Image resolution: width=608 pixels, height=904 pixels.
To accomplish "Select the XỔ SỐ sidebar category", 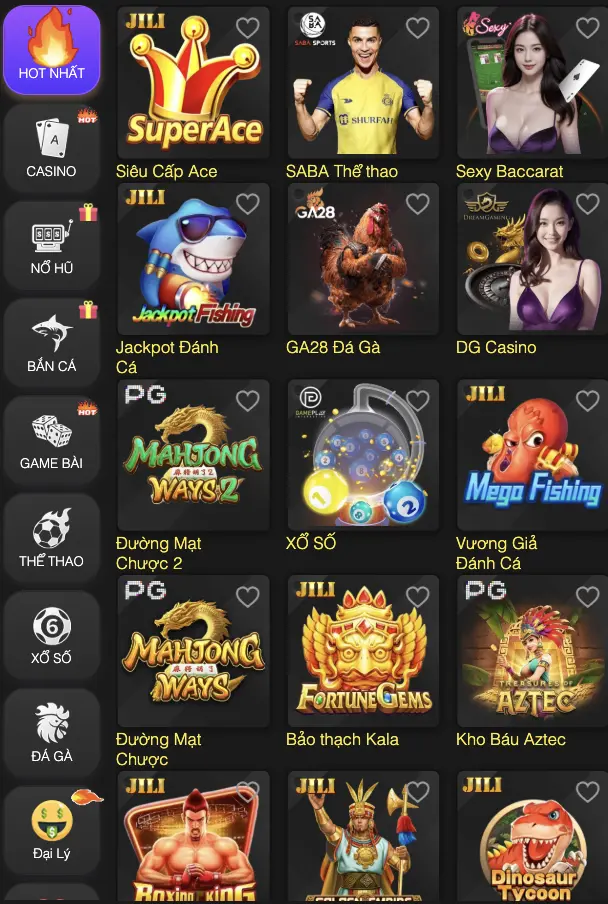I will (51, 636).
